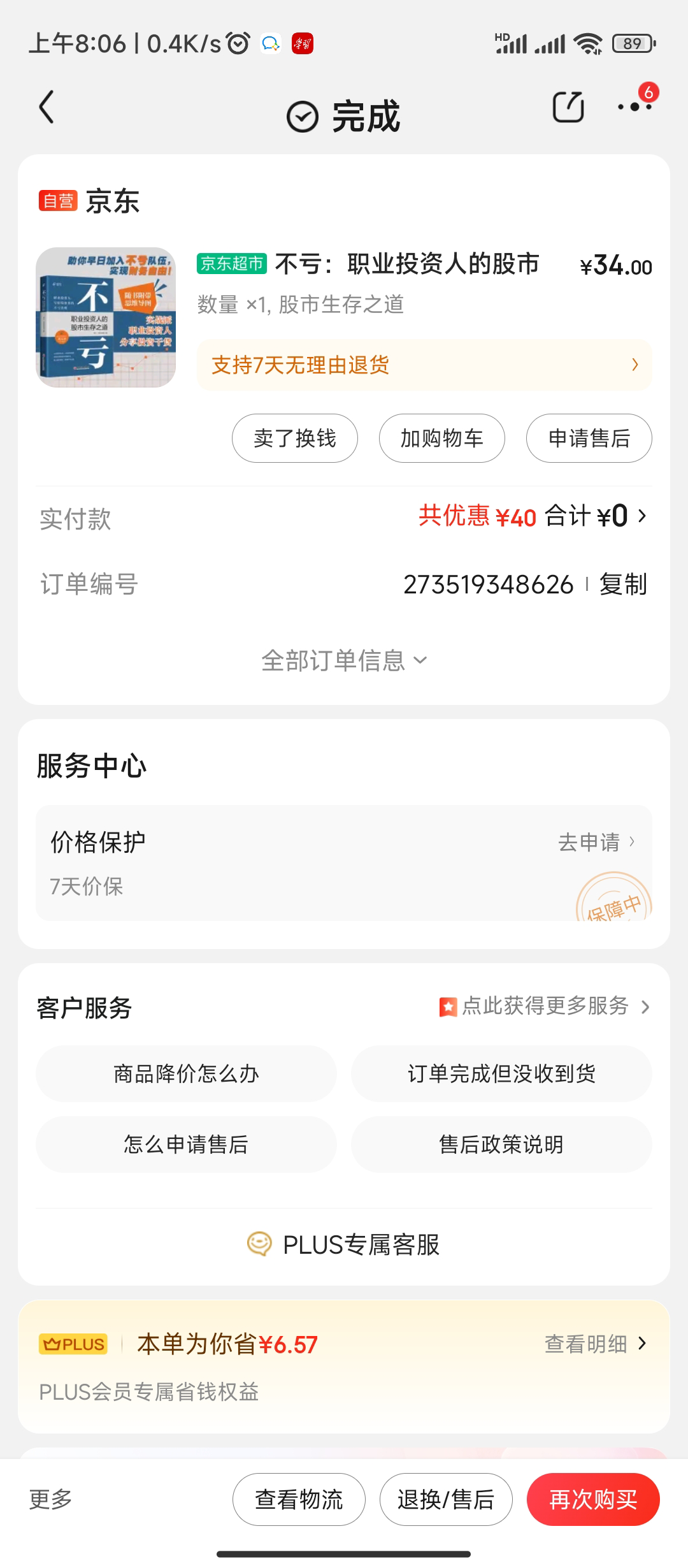This screenshot has width=688, height=1568.
Task: View the 支持7天无理由退货 policy
Action: pos(424,365)
